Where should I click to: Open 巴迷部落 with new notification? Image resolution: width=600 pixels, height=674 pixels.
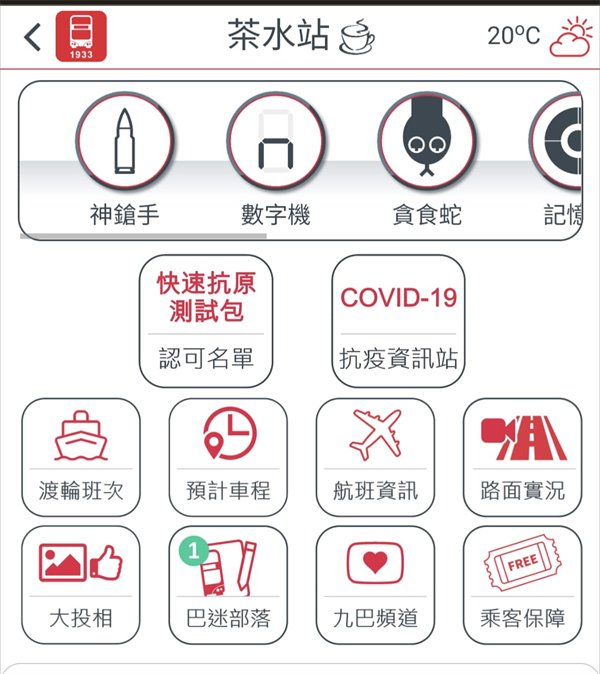point(228,584)
